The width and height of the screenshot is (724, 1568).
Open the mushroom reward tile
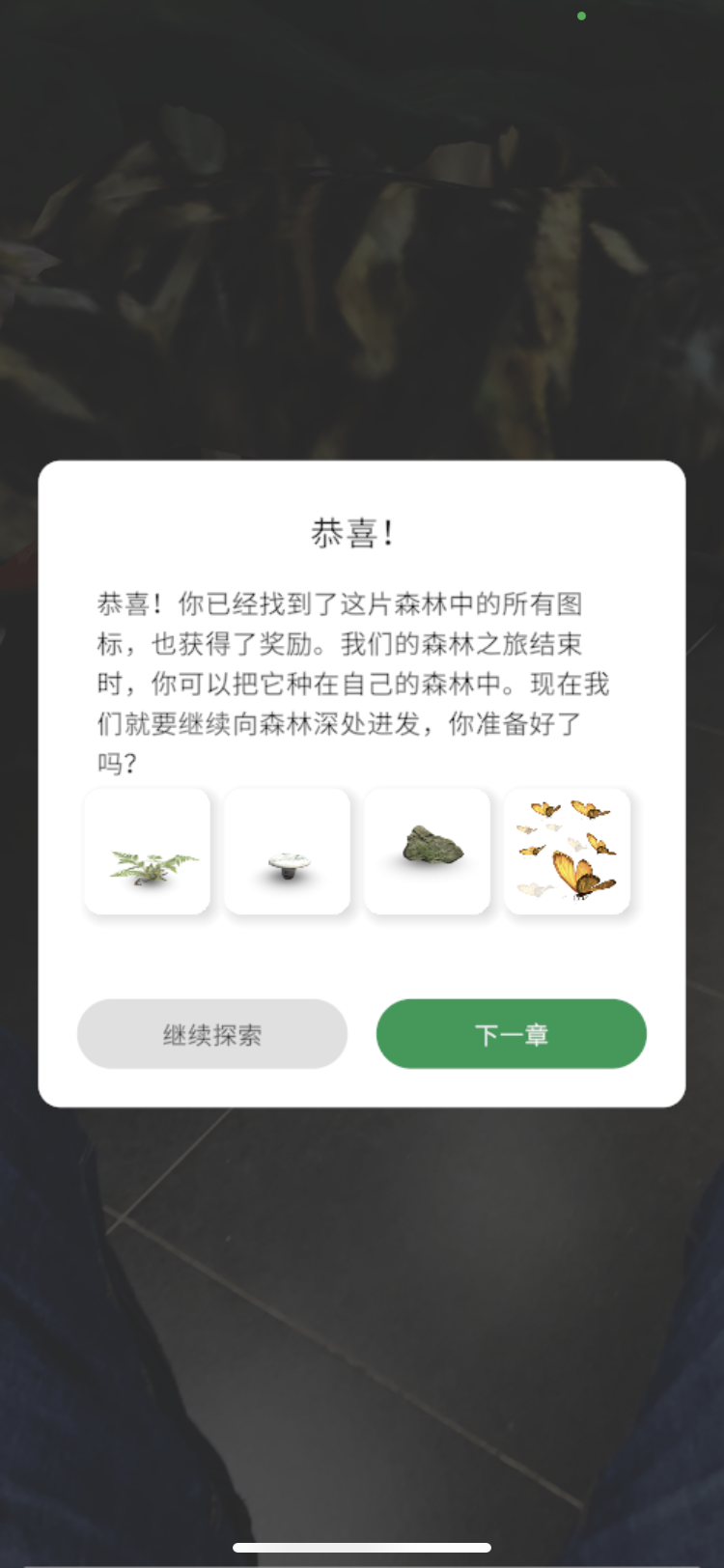[287, 852]
